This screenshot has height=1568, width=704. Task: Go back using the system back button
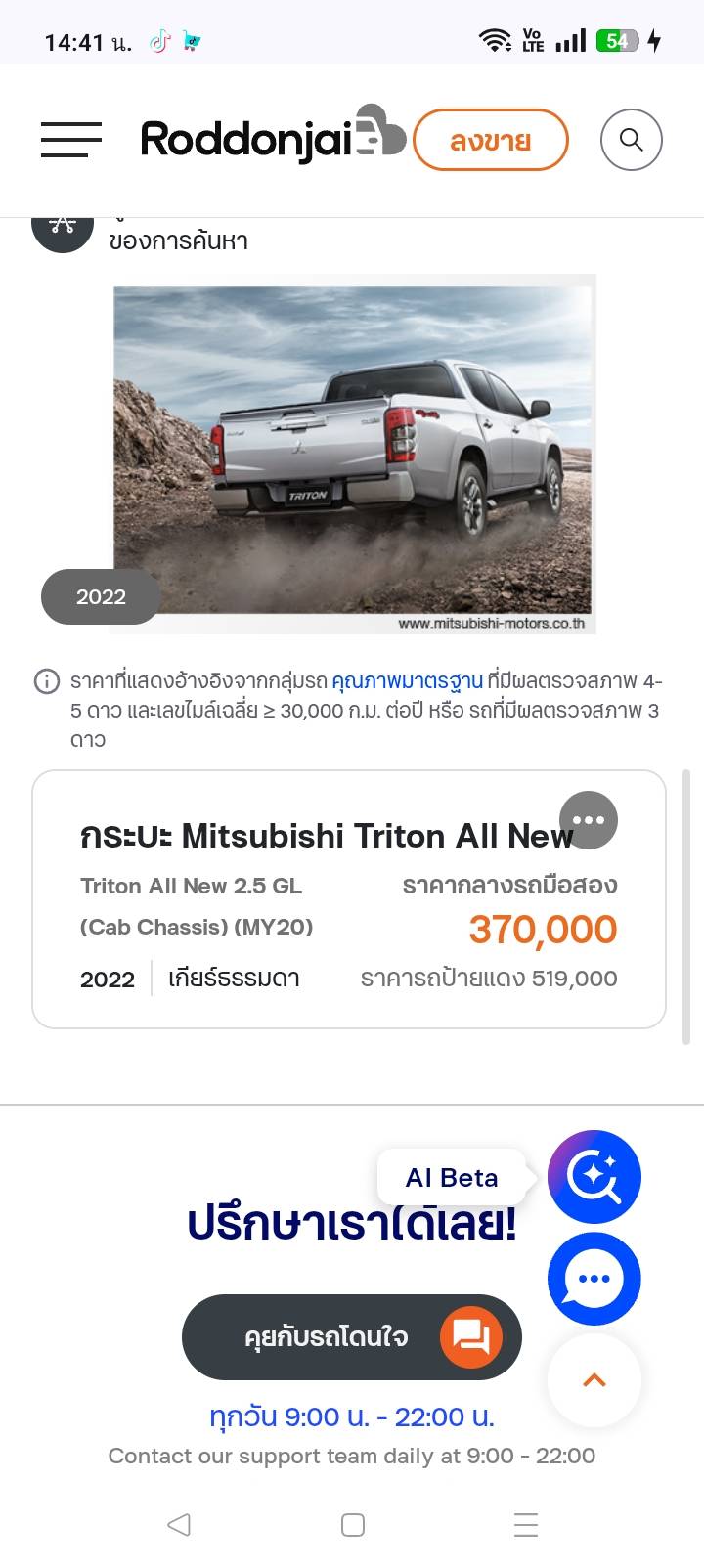coord(178,1524)
